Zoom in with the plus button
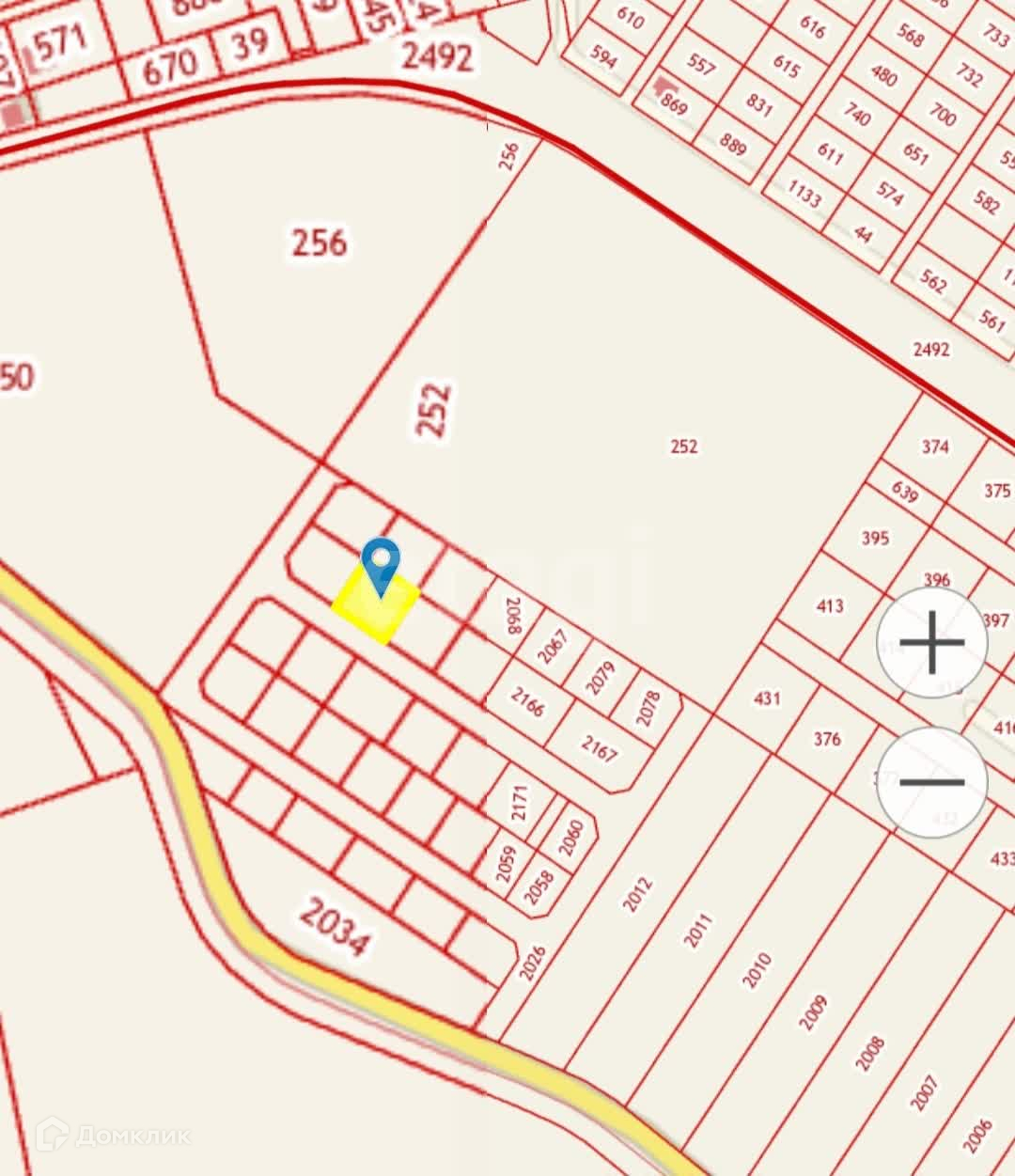 click(x=932, y=643)
